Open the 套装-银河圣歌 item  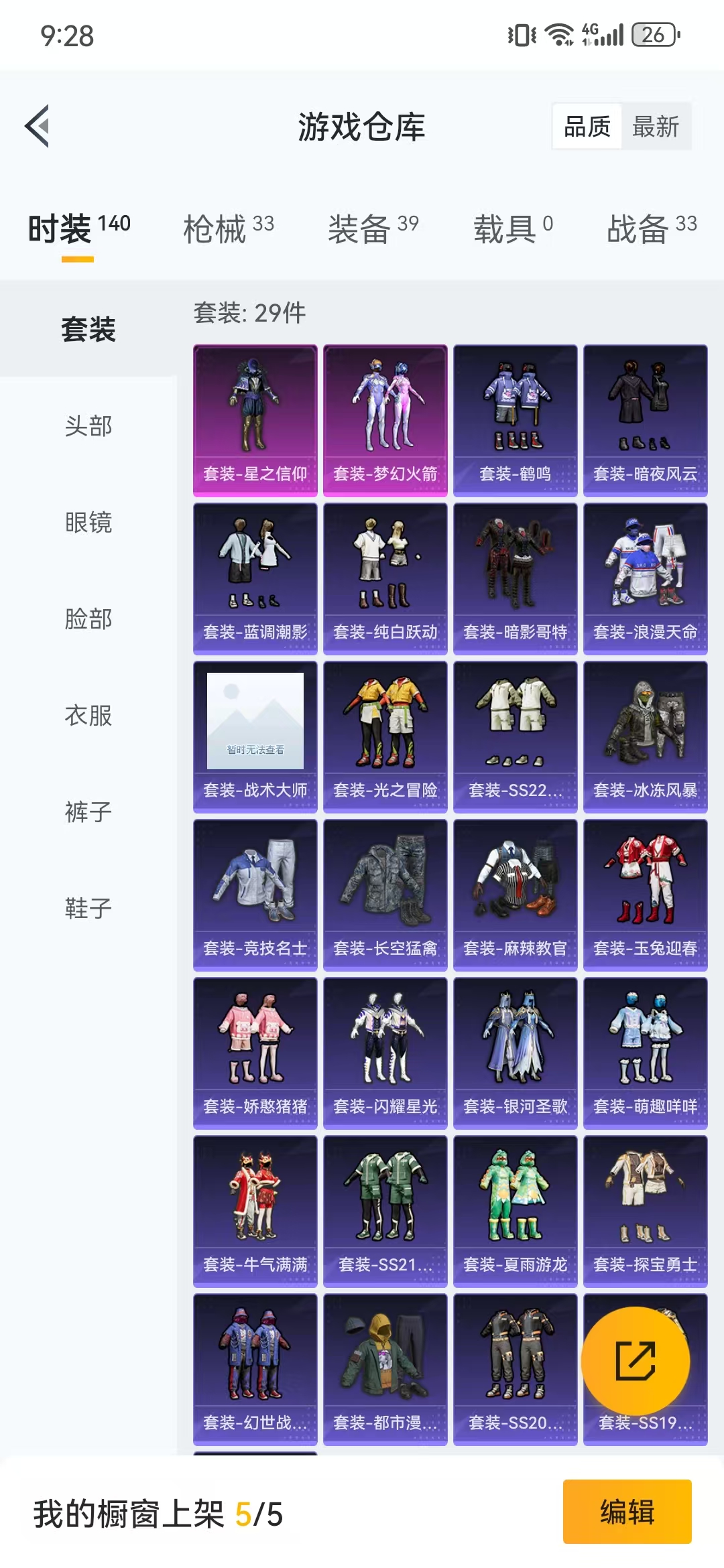[516, 1053]
